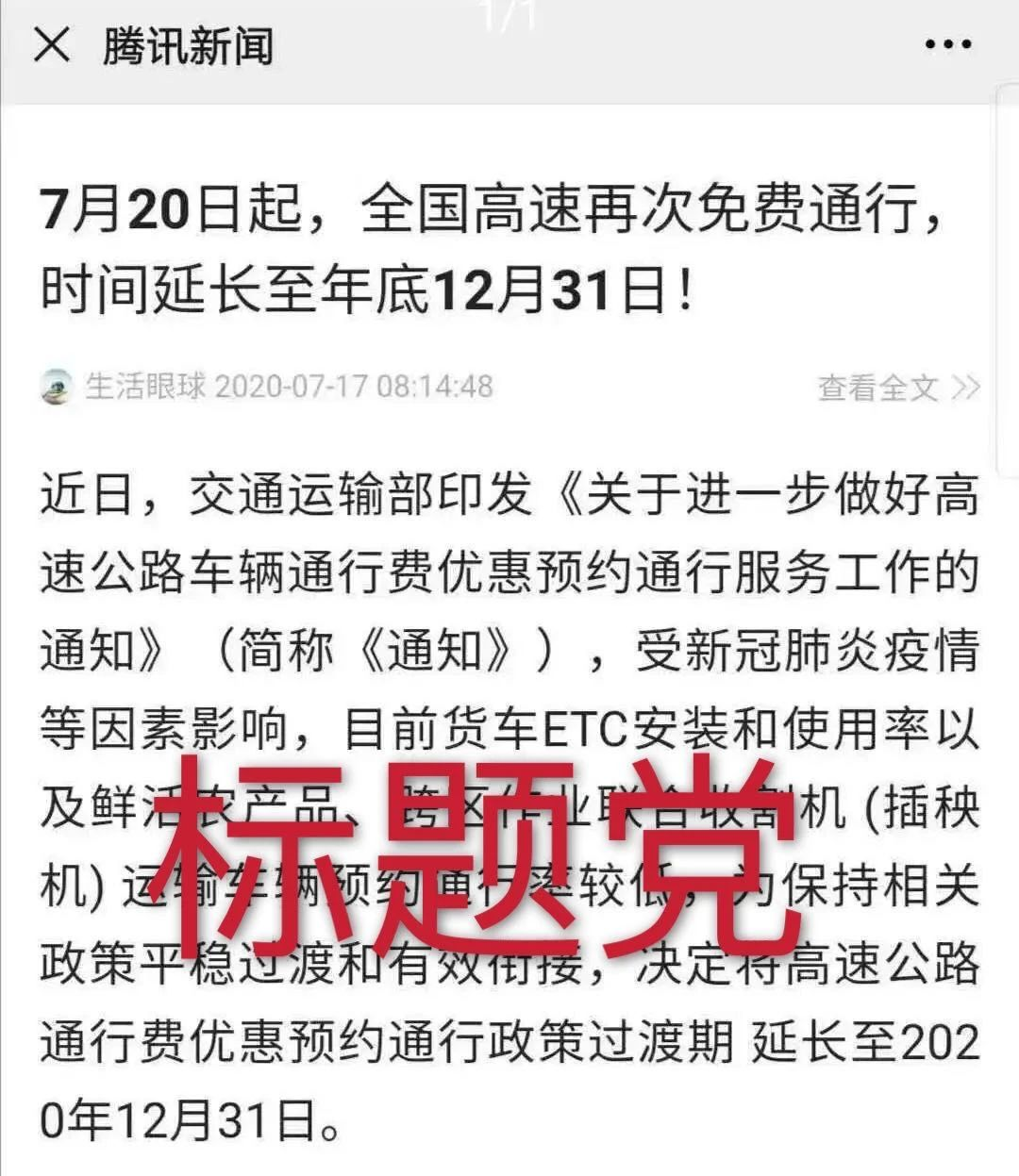Open the 生活眼球 author profile

click(x=143, y=387)
